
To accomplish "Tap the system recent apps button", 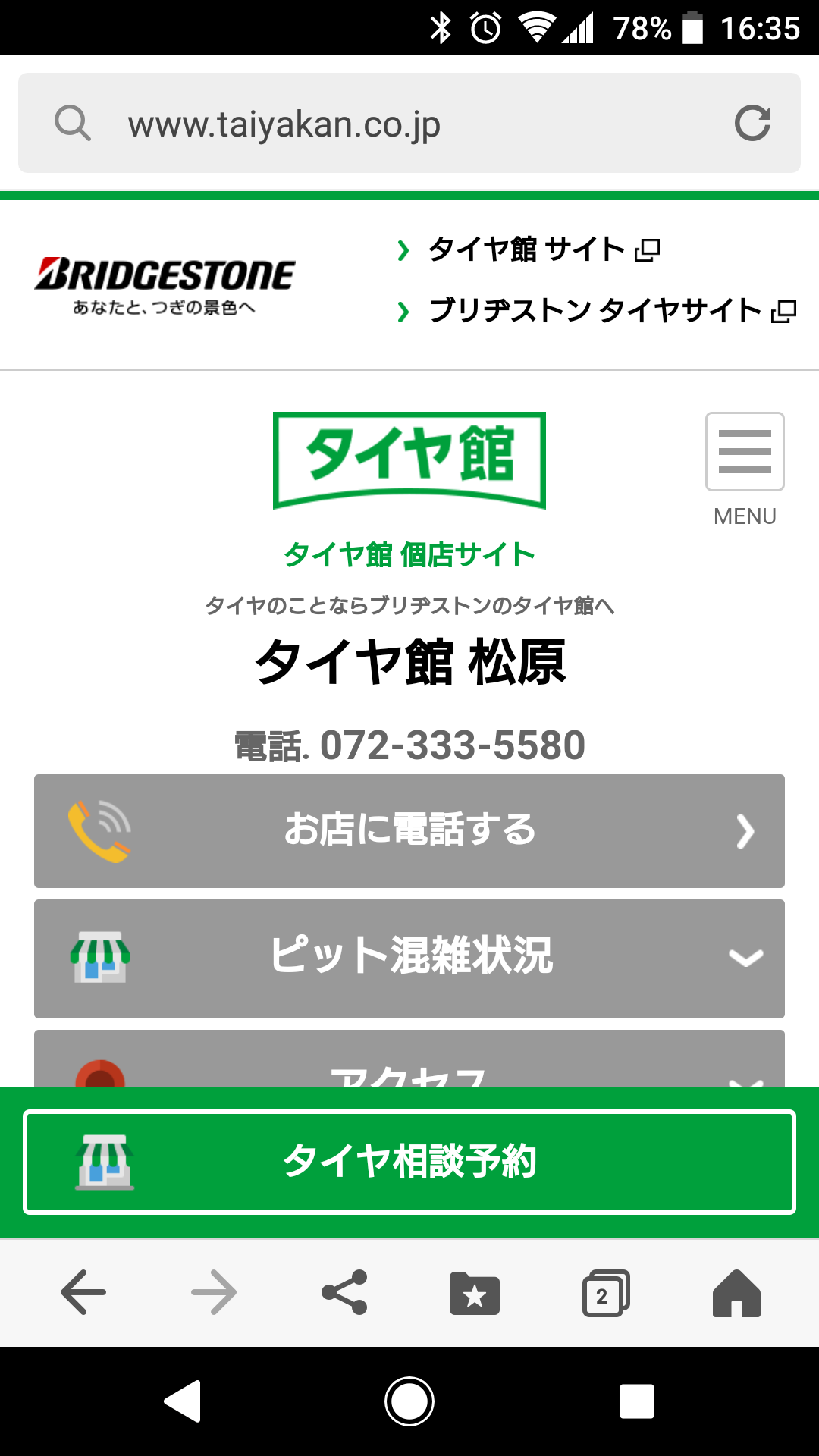I will [x=637, y=1401].
